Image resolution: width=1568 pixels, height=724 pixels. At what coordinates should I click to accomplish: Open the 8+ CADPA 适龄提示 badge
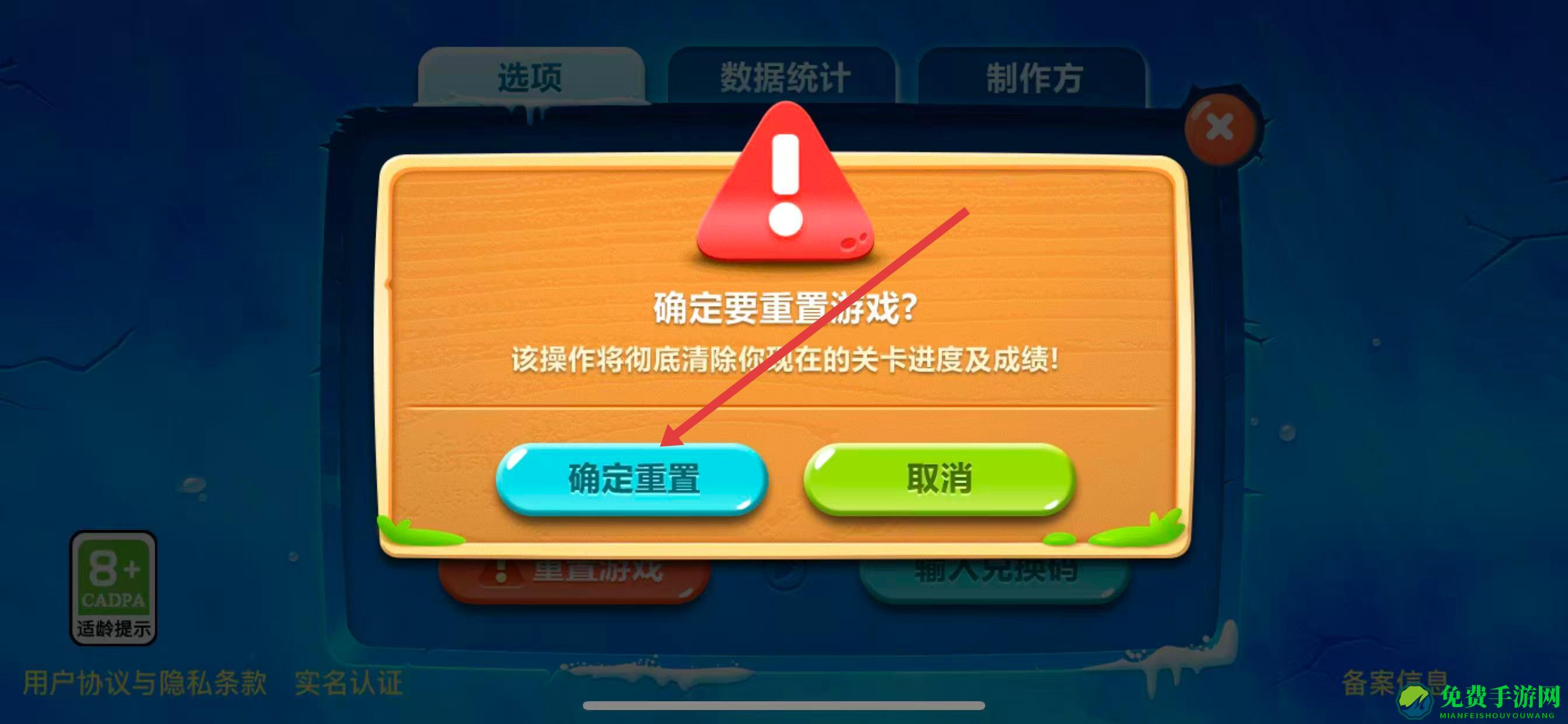coord(114,588)
